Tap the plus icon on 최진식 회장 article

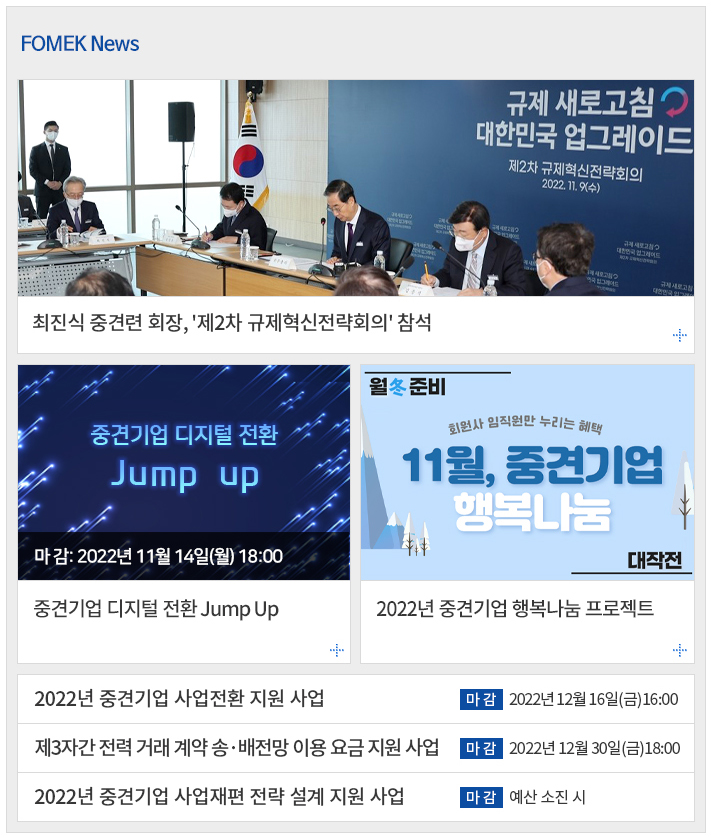680,336
